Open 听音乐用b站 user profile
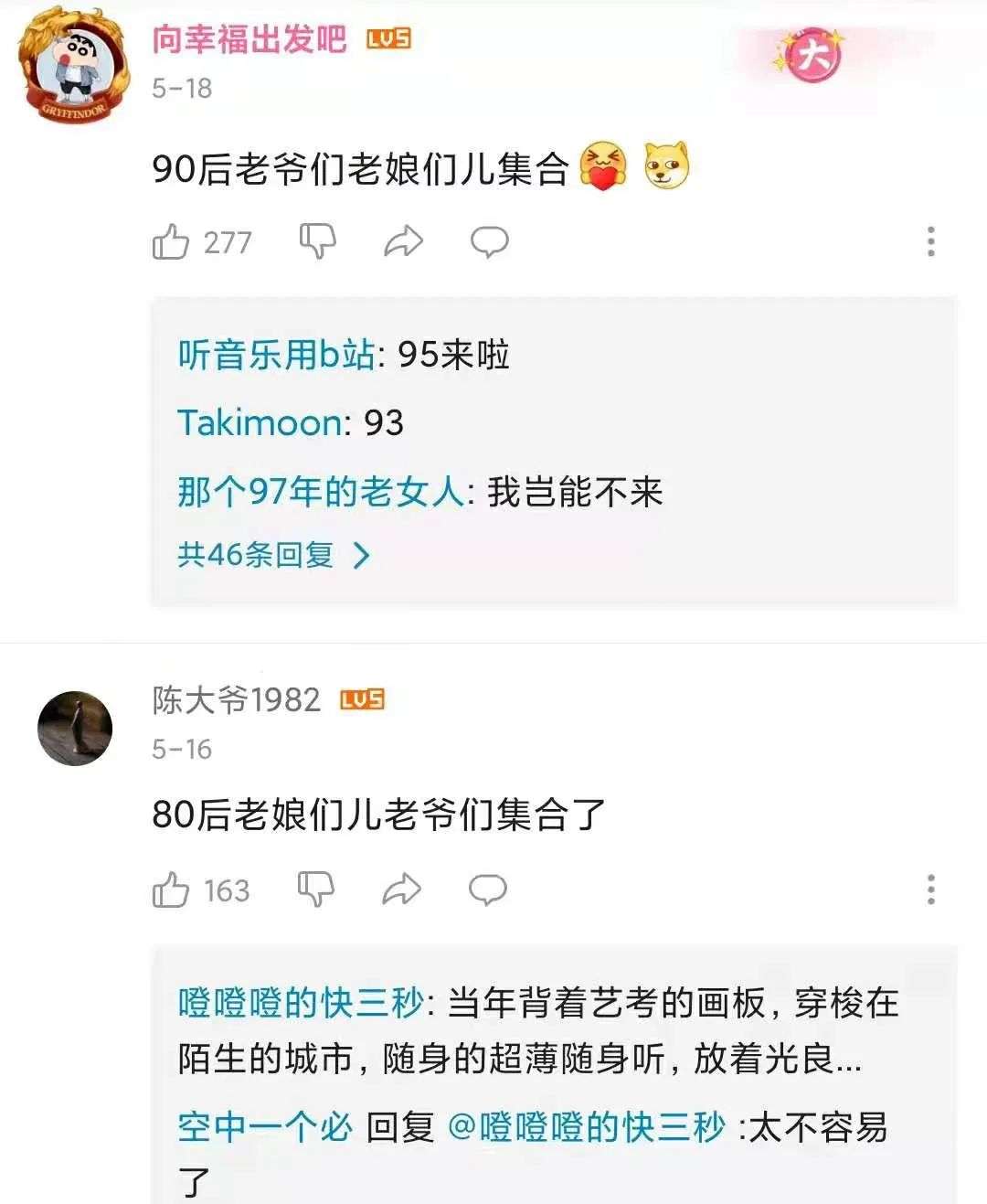 pos(276,355)
